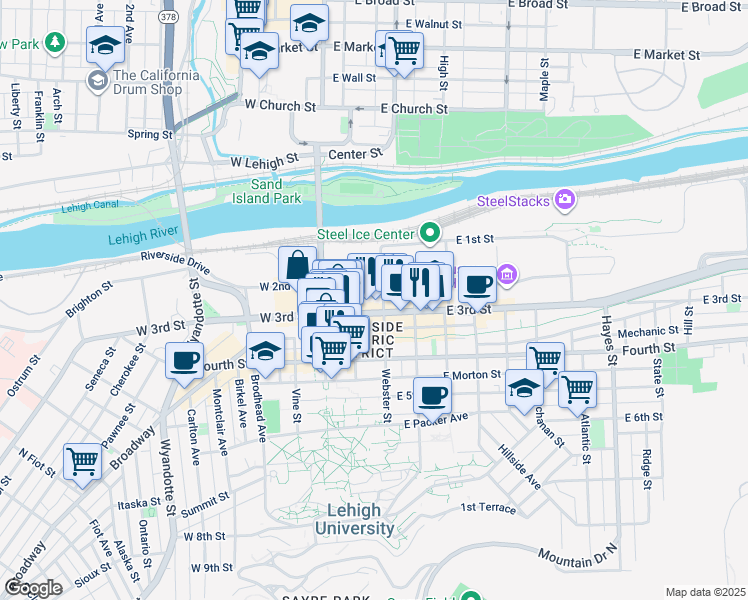748x600 pixels.
Task: Open the shopping bag marker near Riverside Drive
Action: pos(298,265)
